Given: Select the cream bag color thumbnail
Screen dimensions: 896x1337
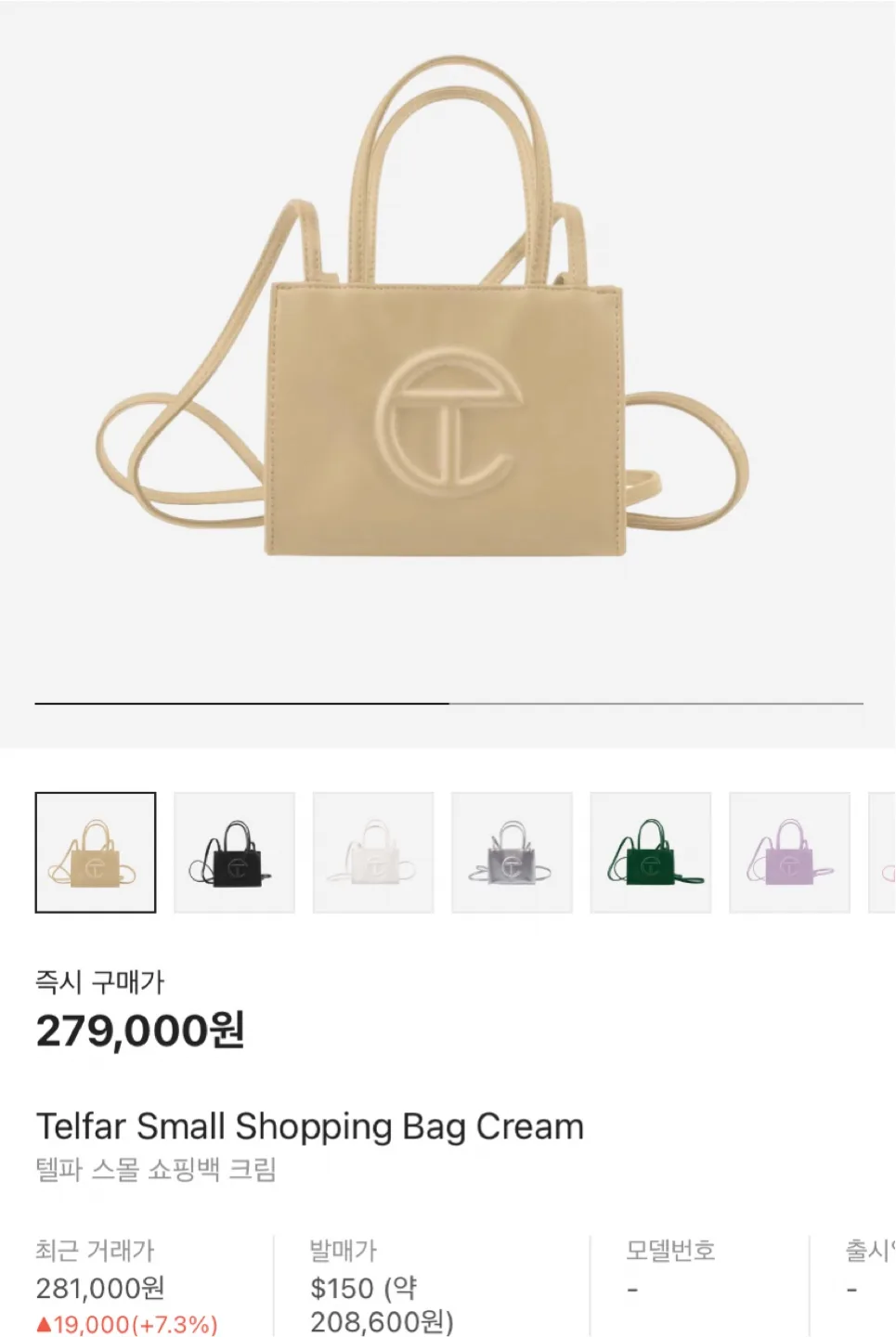Looking at the screenshot, I should 96,852.
